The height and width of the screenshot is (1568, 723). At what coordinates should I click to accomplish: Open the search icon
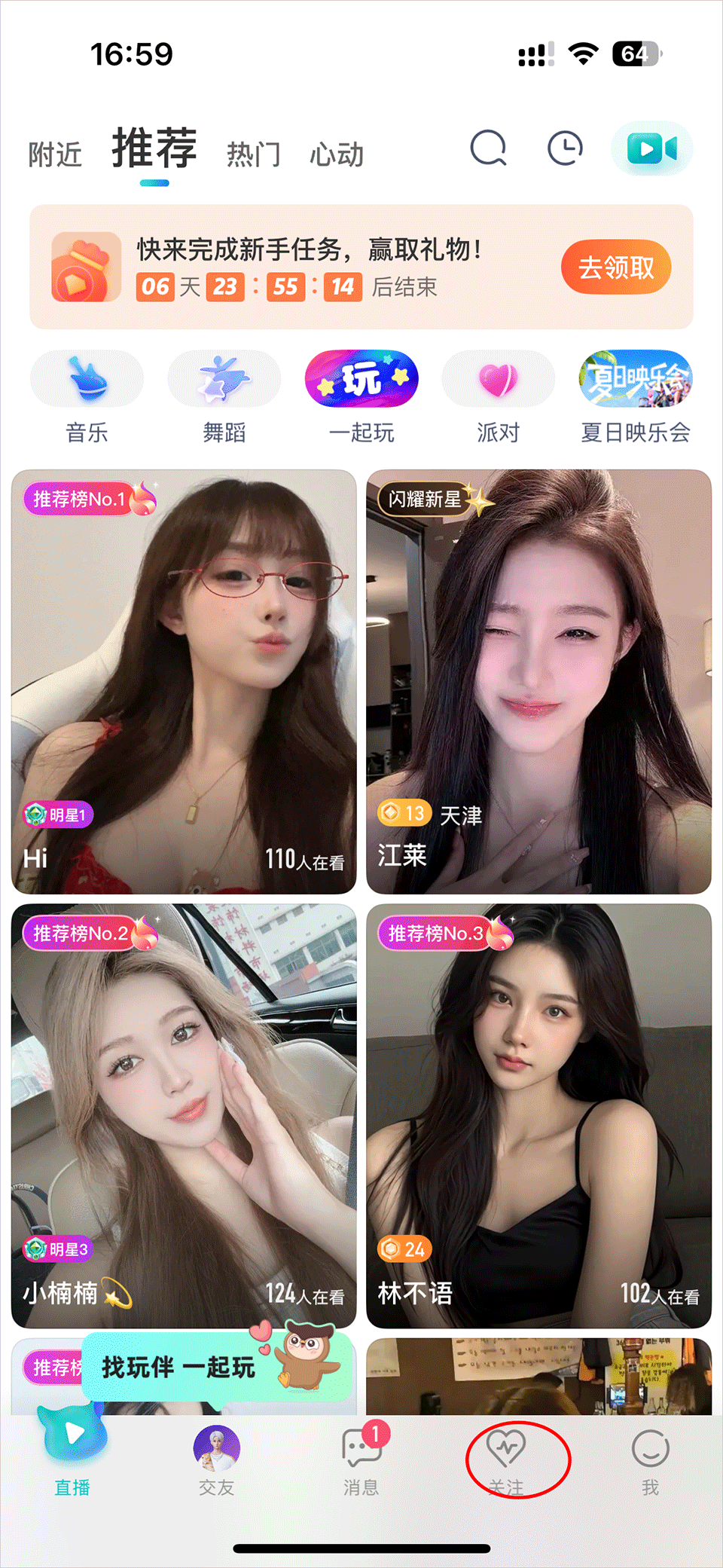[488, 148]
